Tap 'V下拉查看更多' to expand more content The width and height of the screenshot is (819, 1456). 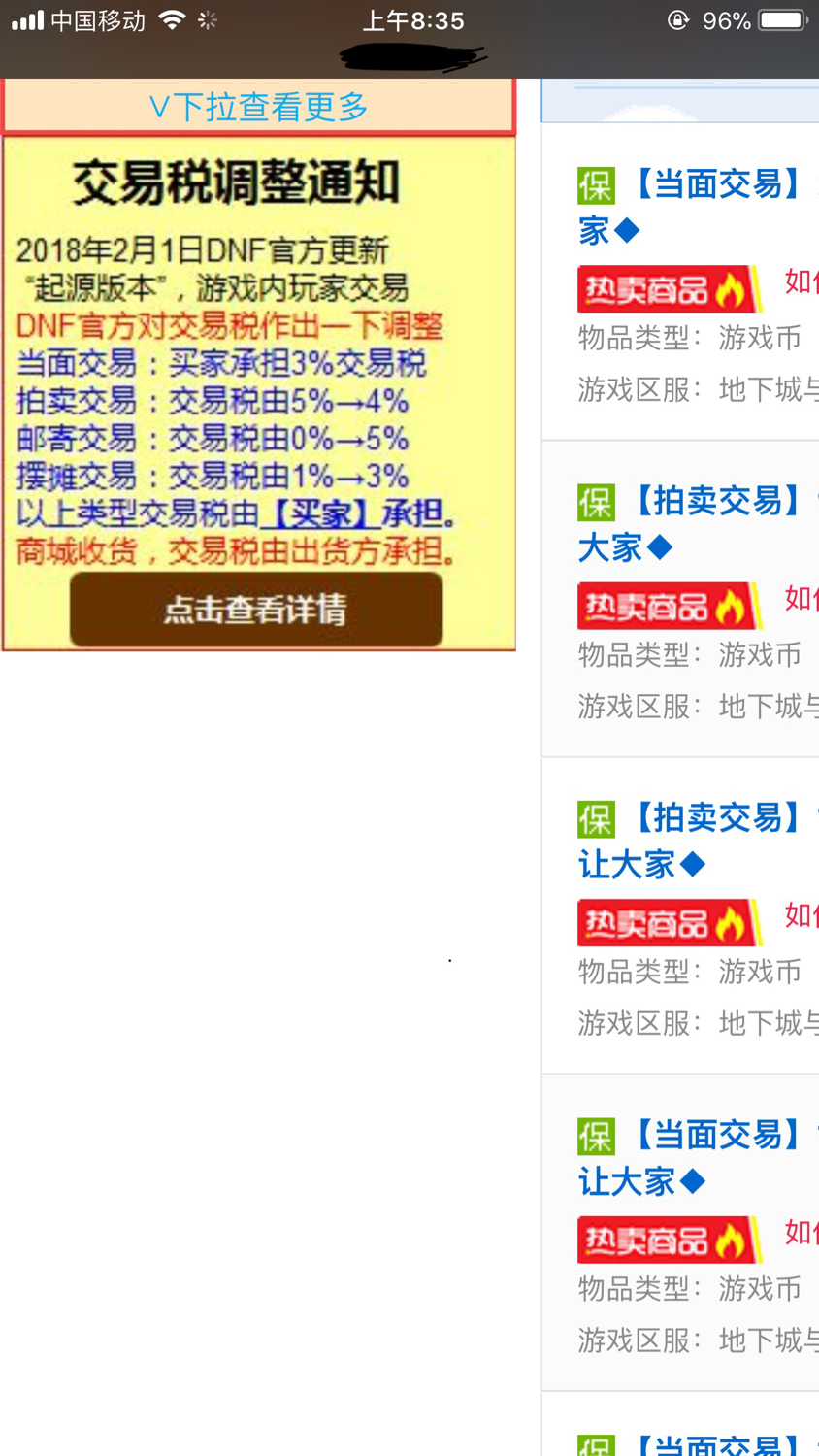258,109
